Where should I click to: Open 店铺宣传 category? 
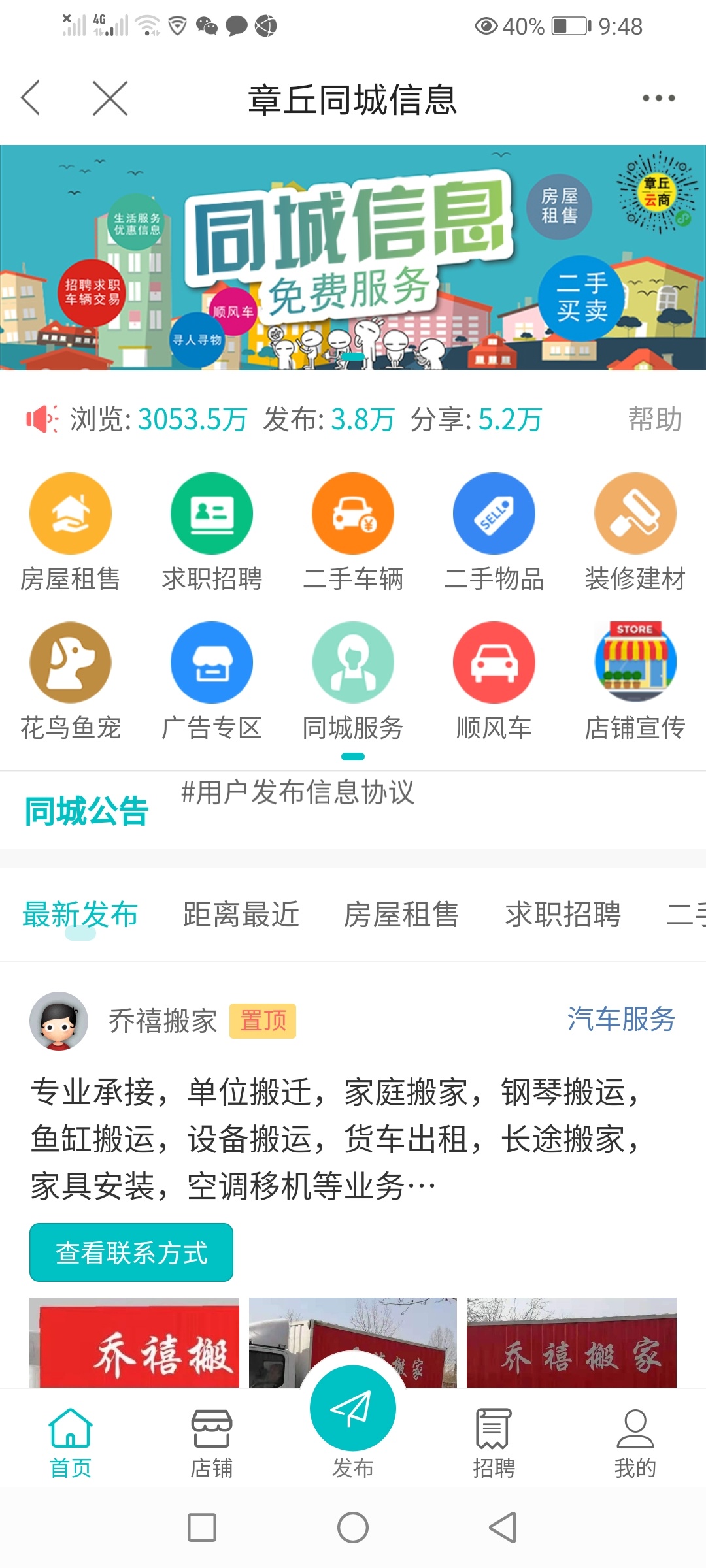pos(635,663)
